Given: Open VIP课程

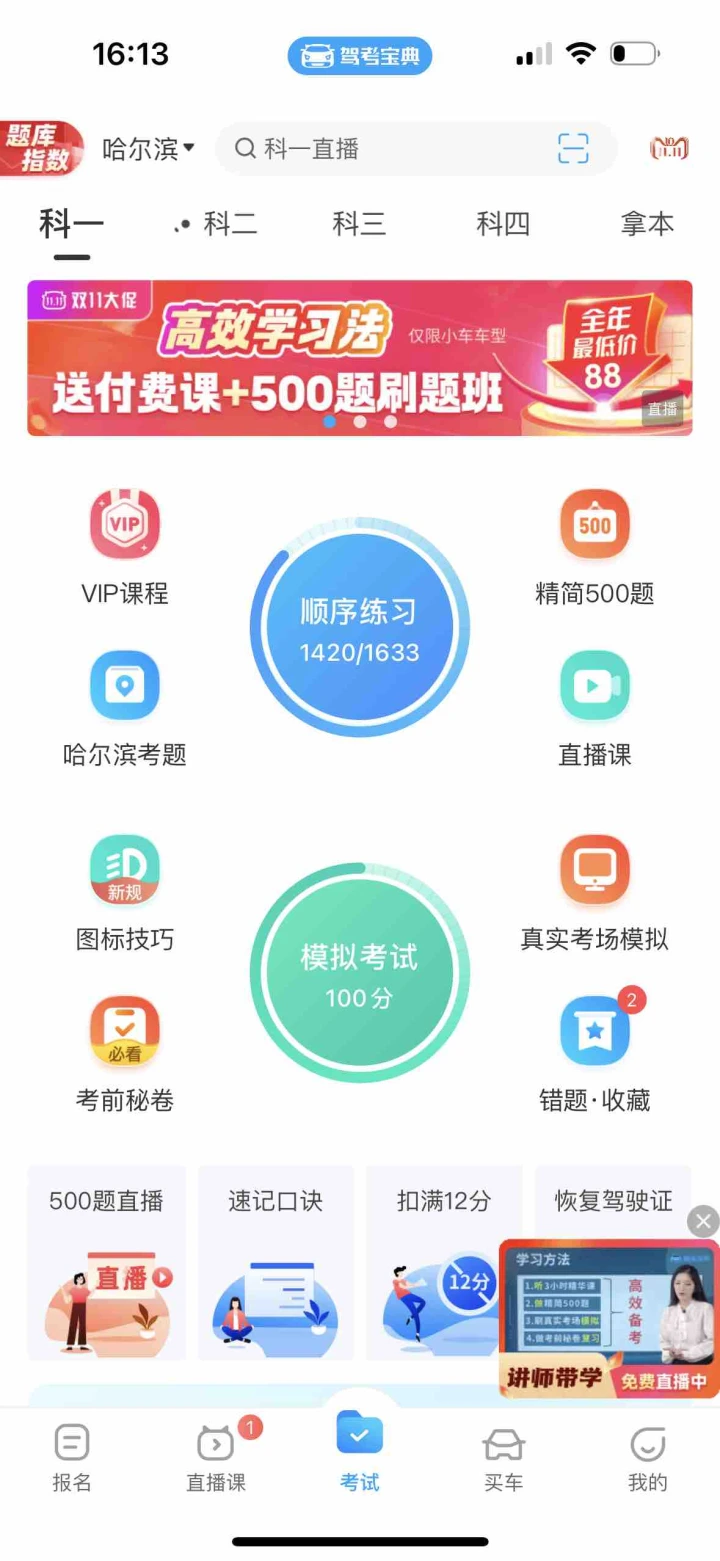Looking at the screenshot, I should pyautogui.click(x=125, y=549).
